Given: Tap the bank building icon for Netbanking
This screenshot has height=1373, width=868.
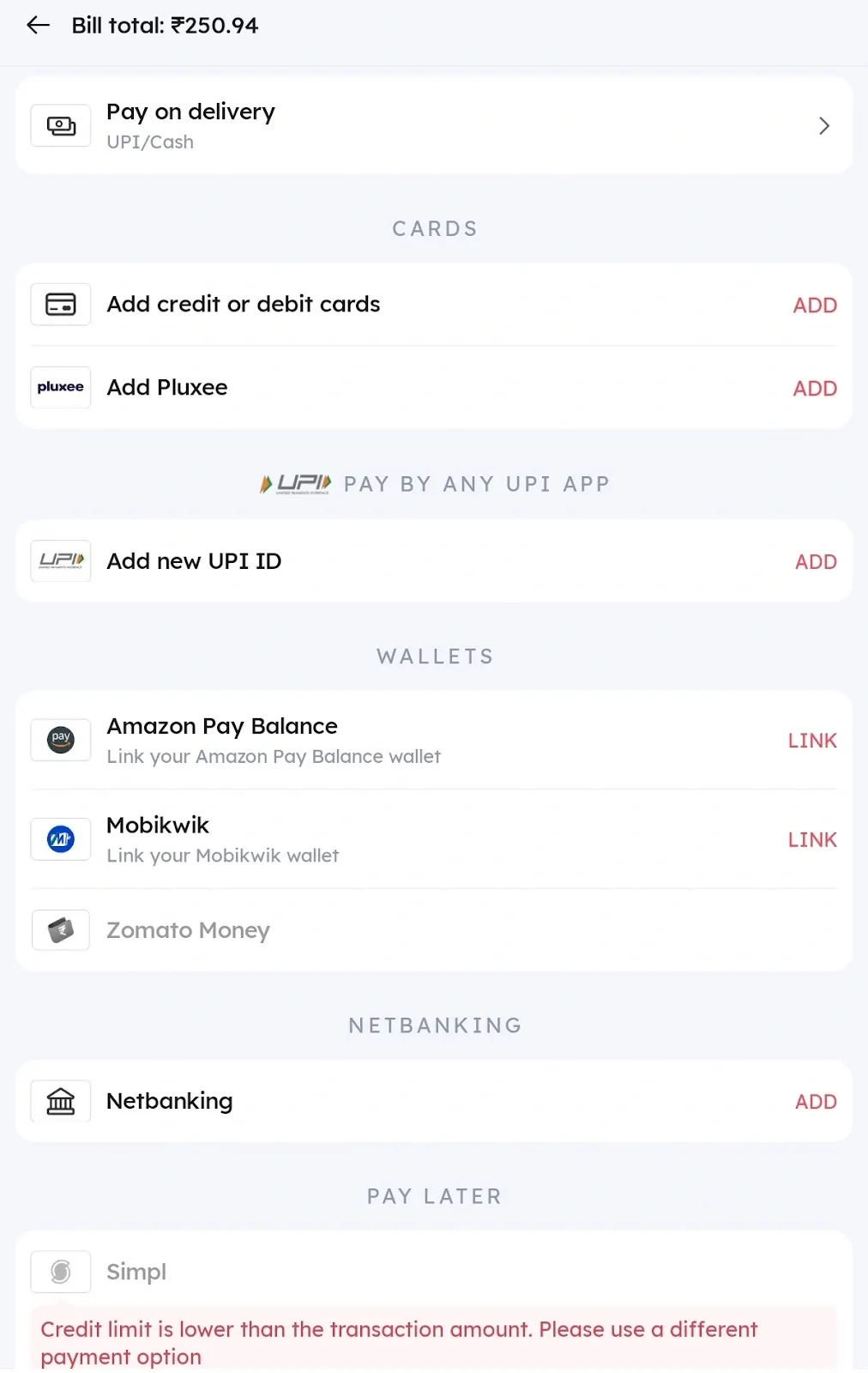Looking at the screenshot, I should [x=60, y=1101].
